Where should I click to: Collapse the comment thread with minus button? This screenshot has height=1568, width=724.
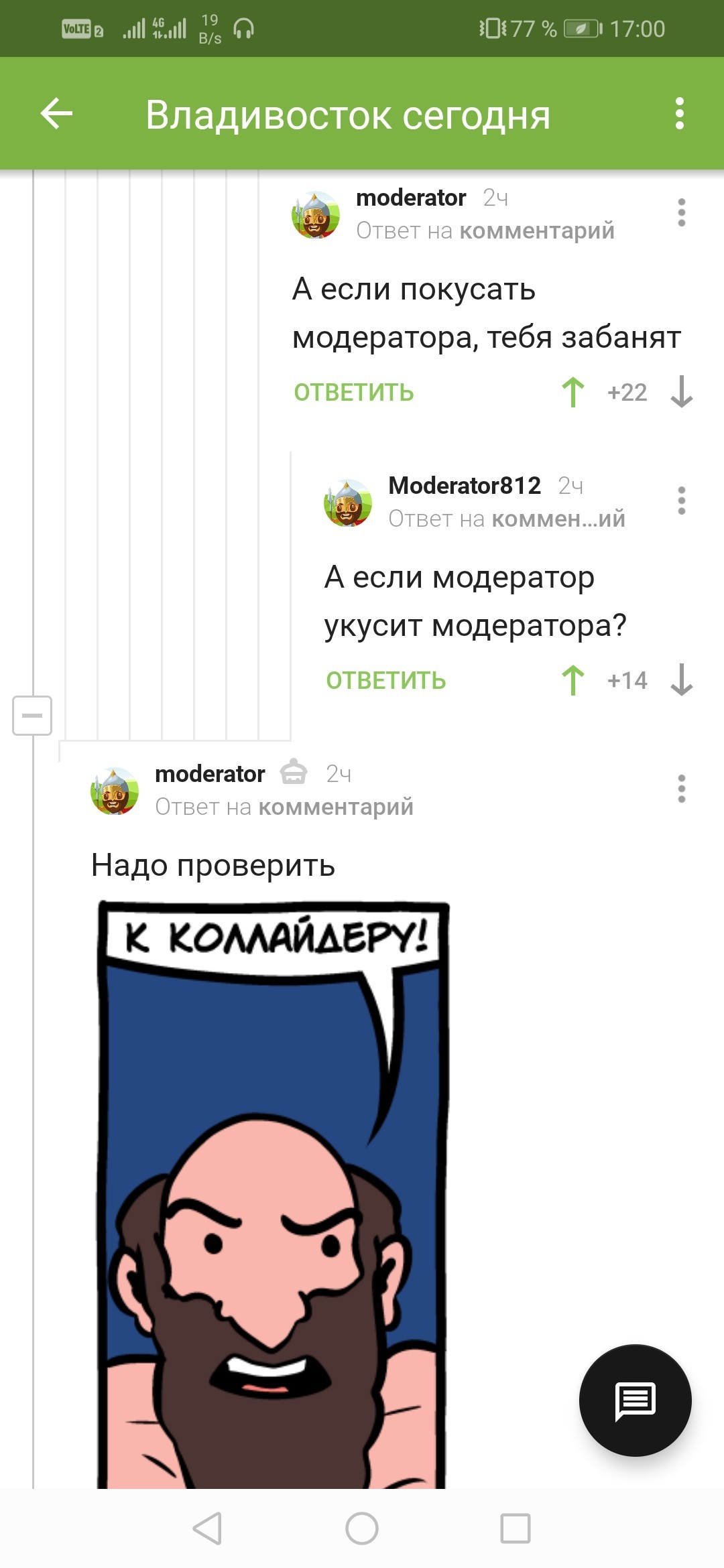click(32, 715)
